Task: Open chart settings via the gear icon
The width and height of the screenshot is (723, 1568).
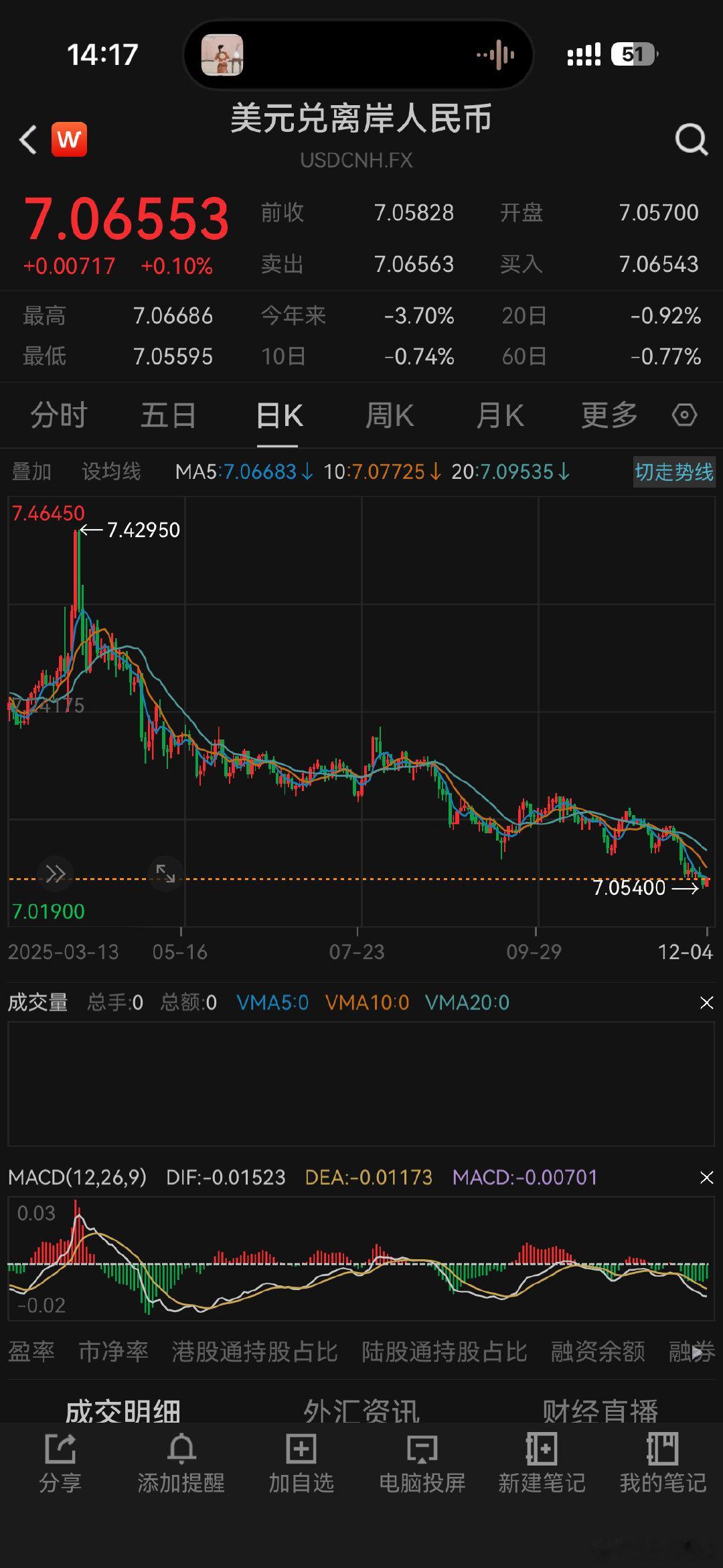Action: (684, 415)
